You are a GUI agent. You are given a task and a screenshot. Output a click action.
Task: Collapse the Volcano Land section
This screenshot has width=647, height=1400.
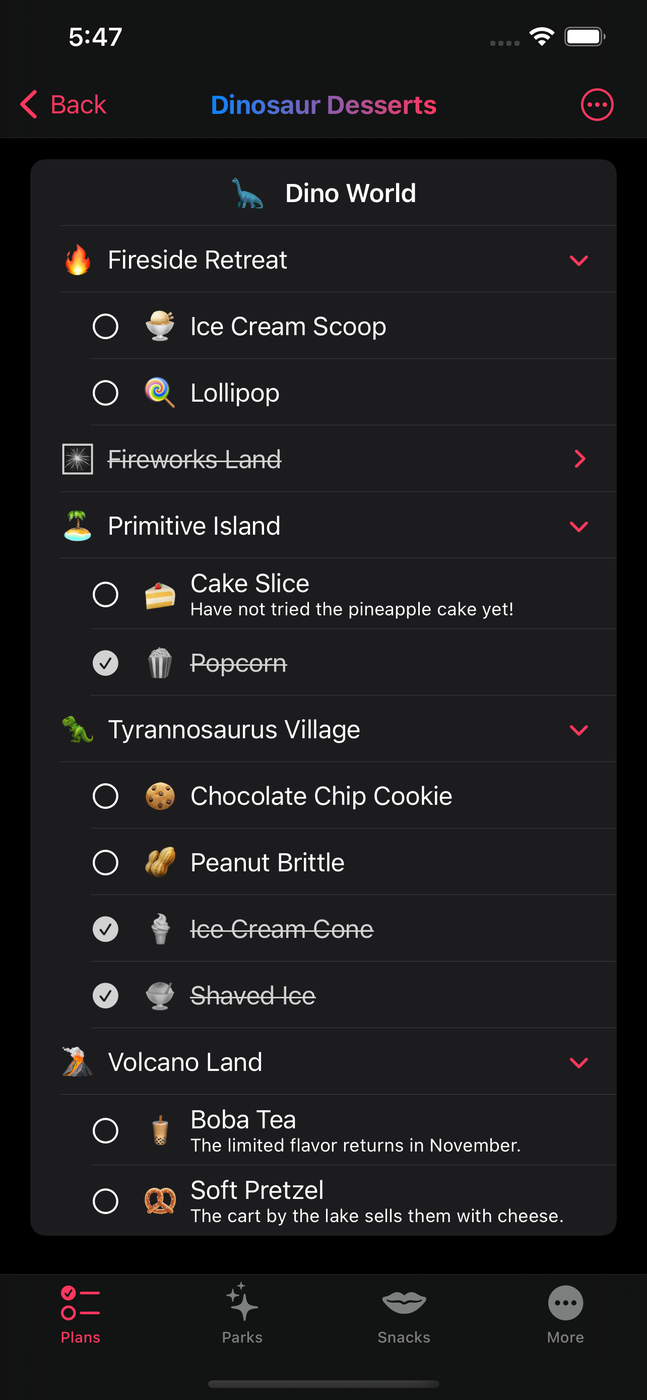click(578, 1062)
